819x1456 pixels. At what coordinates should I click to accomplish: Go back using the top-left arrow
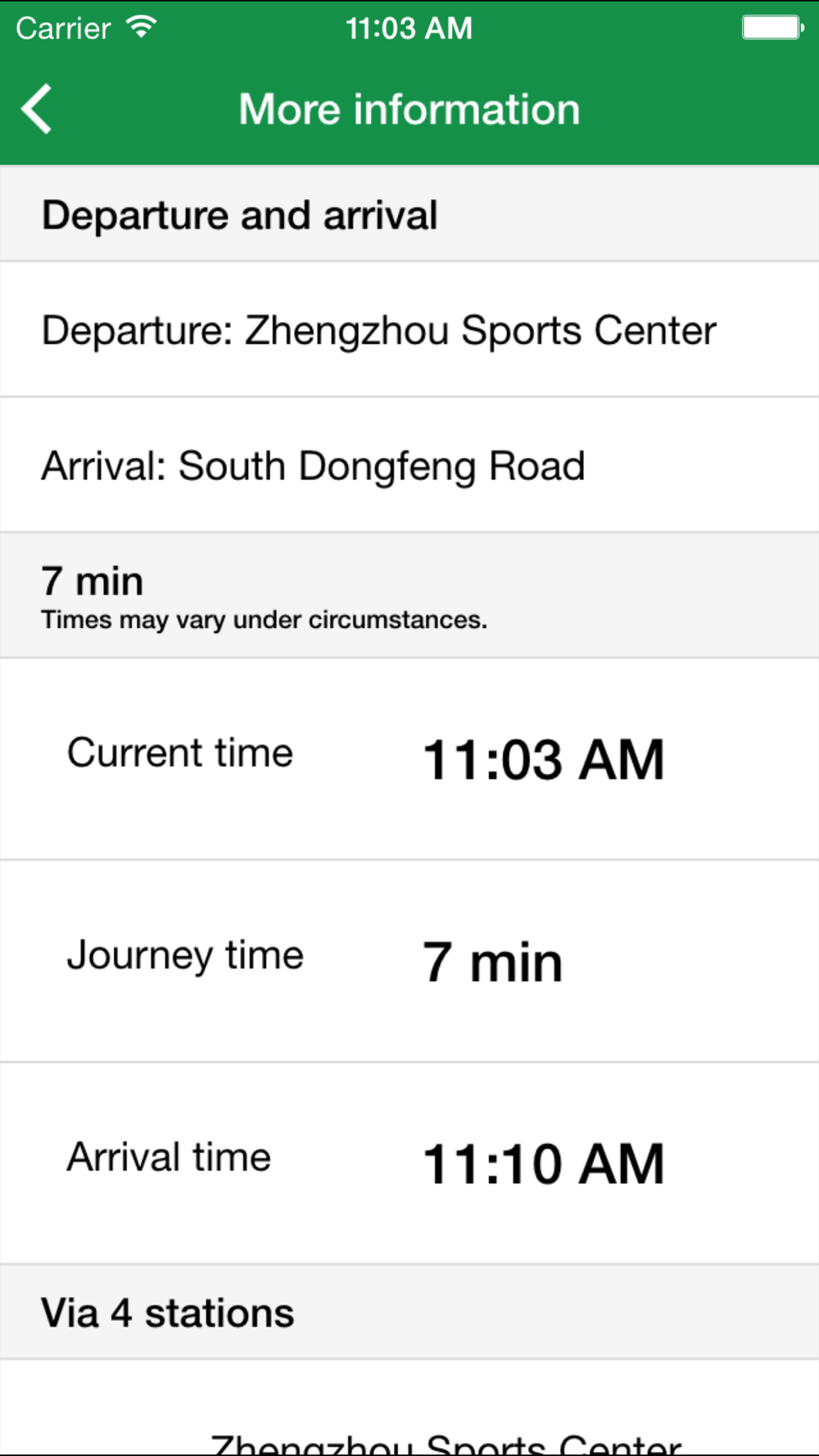(37, 109)
